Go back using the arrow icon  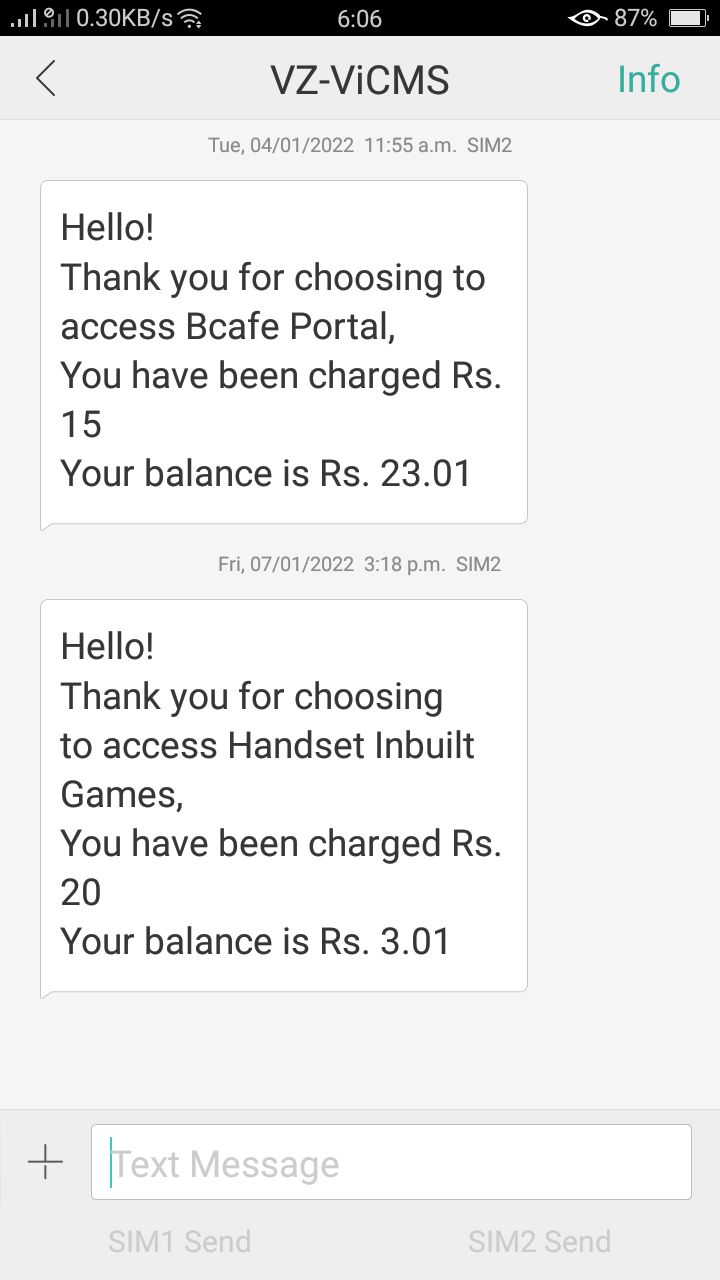pos(46,79)
